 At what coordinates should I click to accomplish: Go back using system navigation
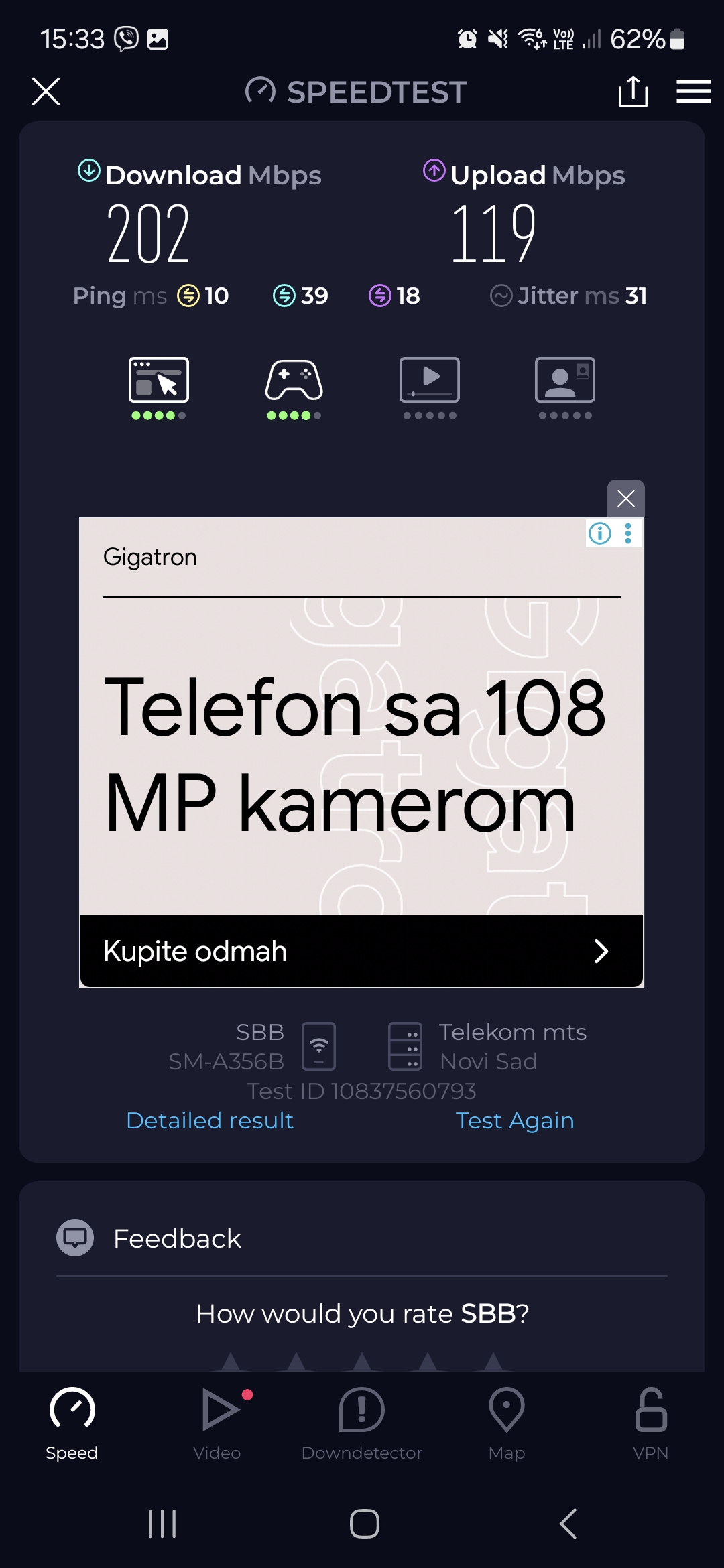pos(567,1524)
